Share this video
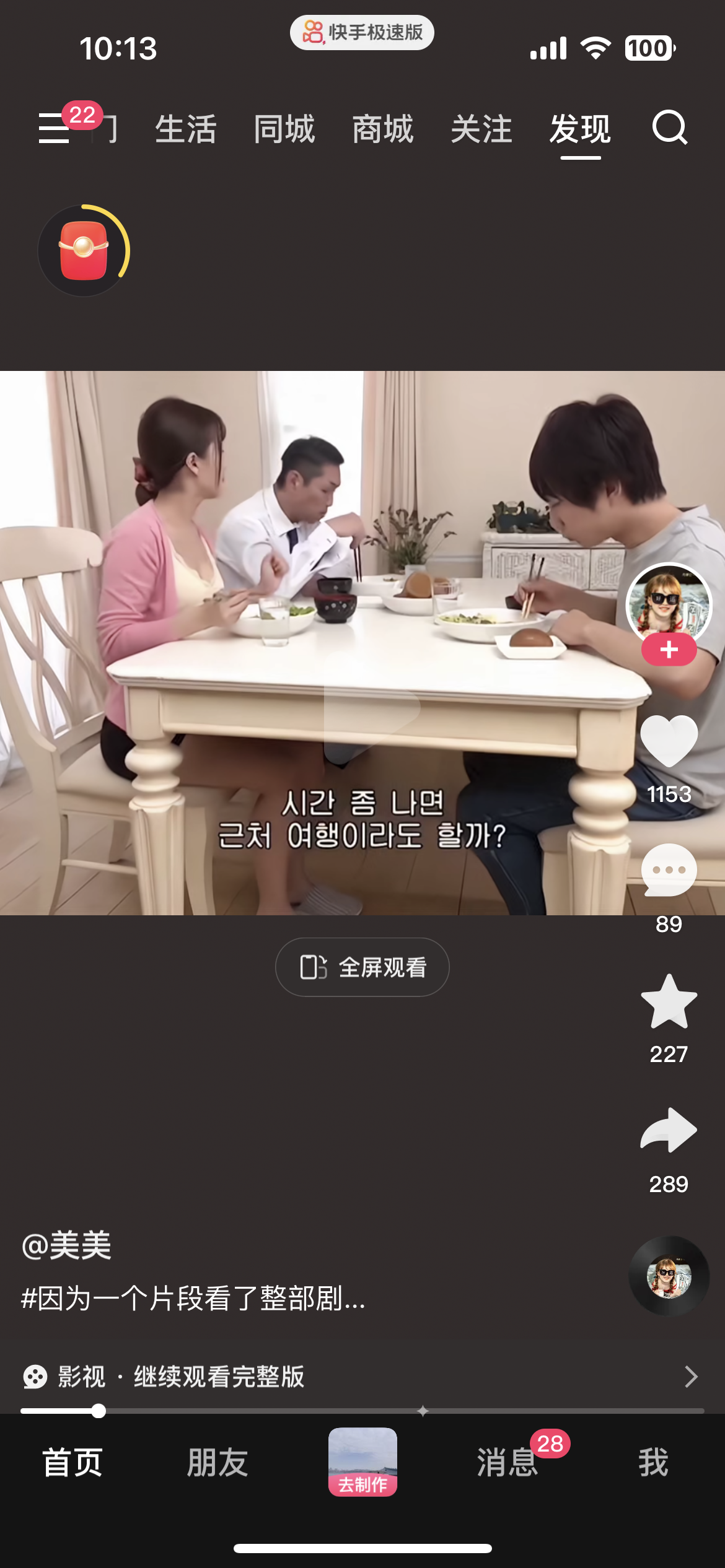 click(669, 1130)
